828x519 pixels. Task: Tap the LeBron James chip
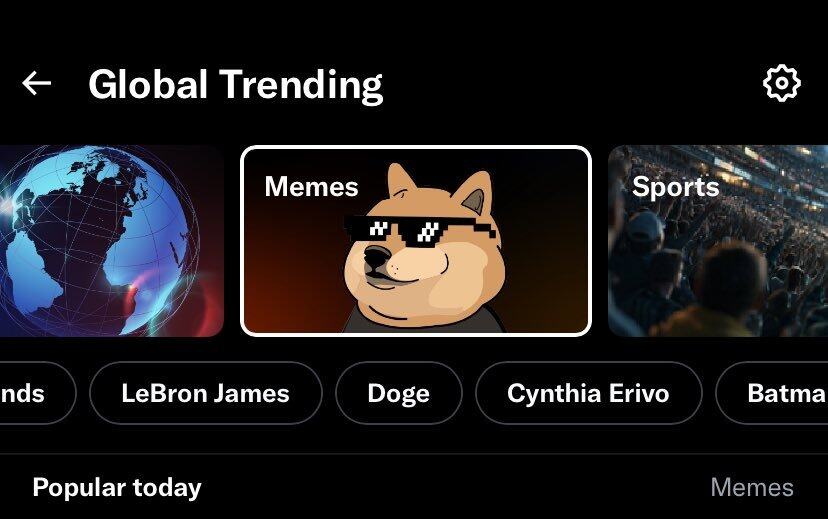coord(206,393)
